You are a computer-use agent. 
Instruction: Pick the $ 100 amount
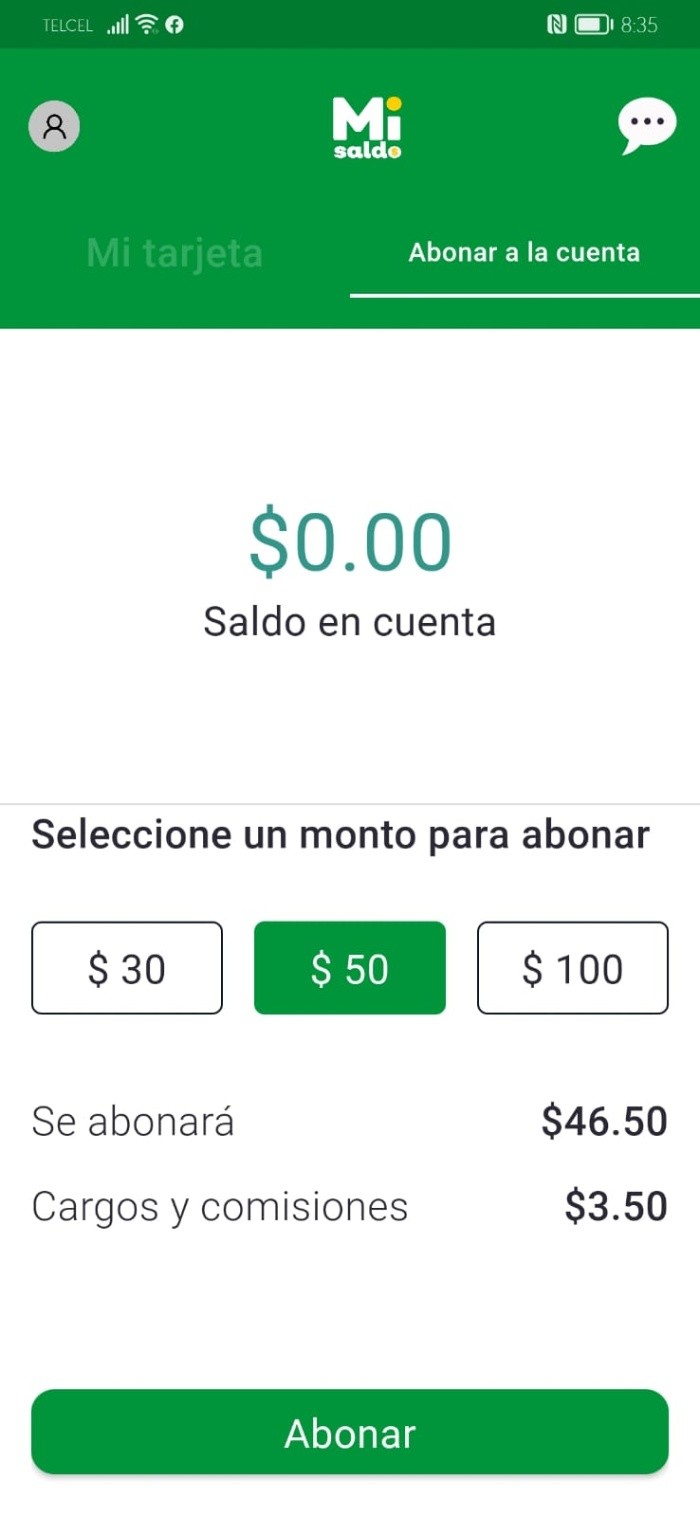pos(572,968)
